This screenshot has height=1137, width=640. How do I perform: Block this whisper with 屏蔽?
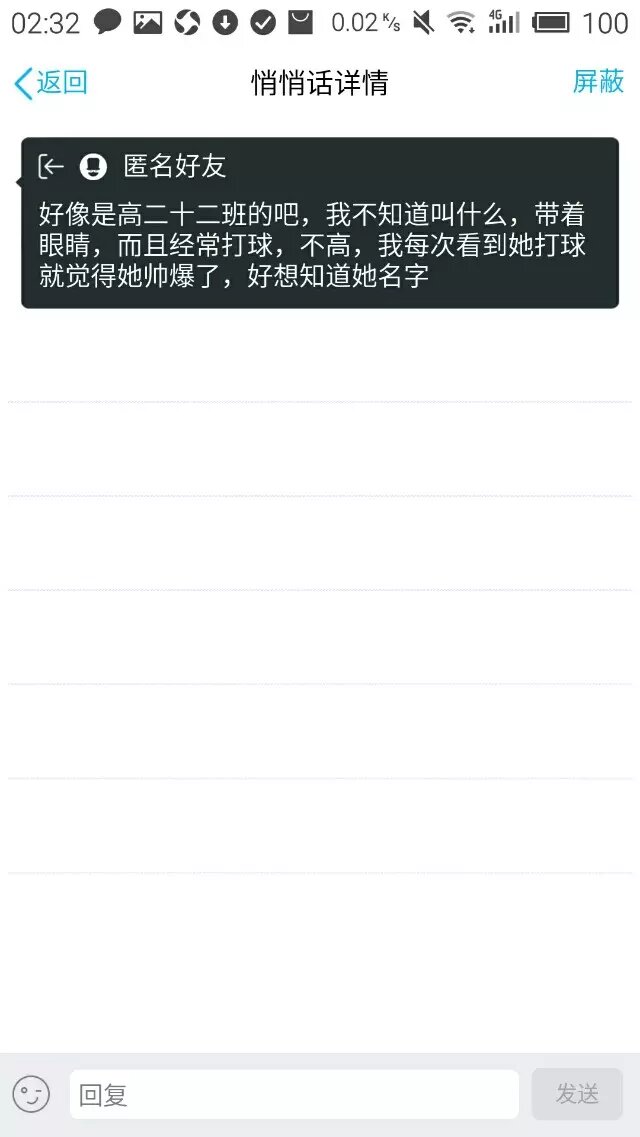coord(598,82)
